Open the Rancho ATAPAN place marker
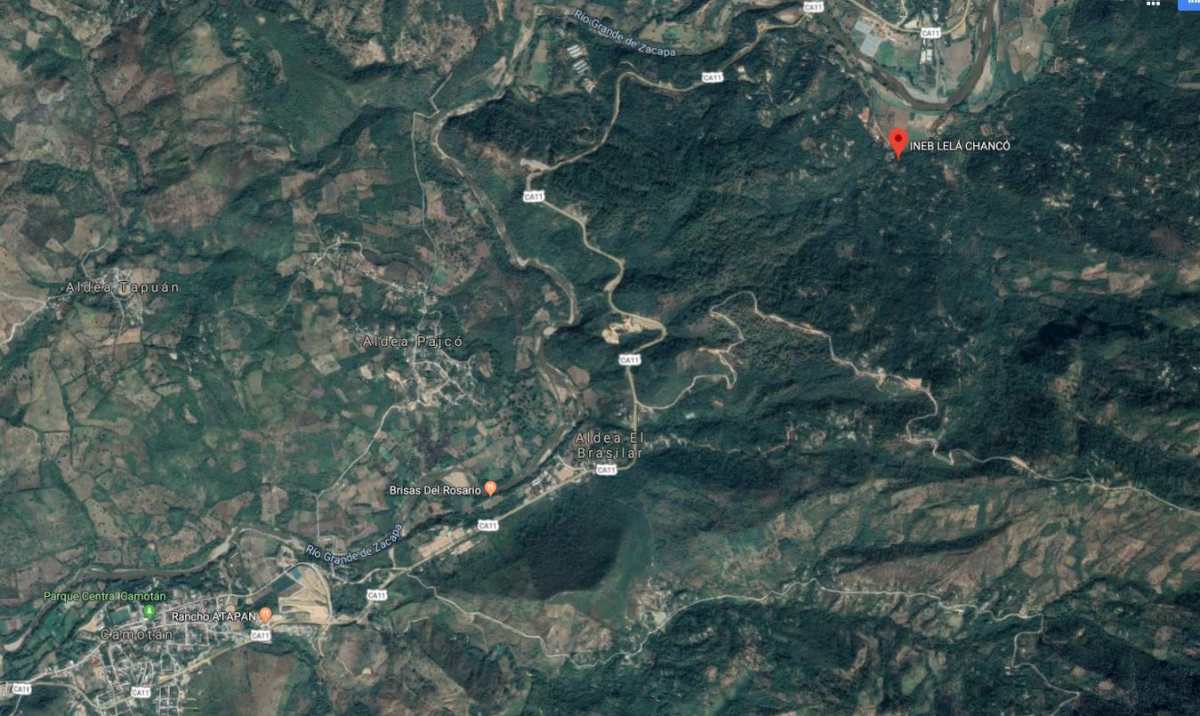1200x716 pixels. [x=265, y=614]
